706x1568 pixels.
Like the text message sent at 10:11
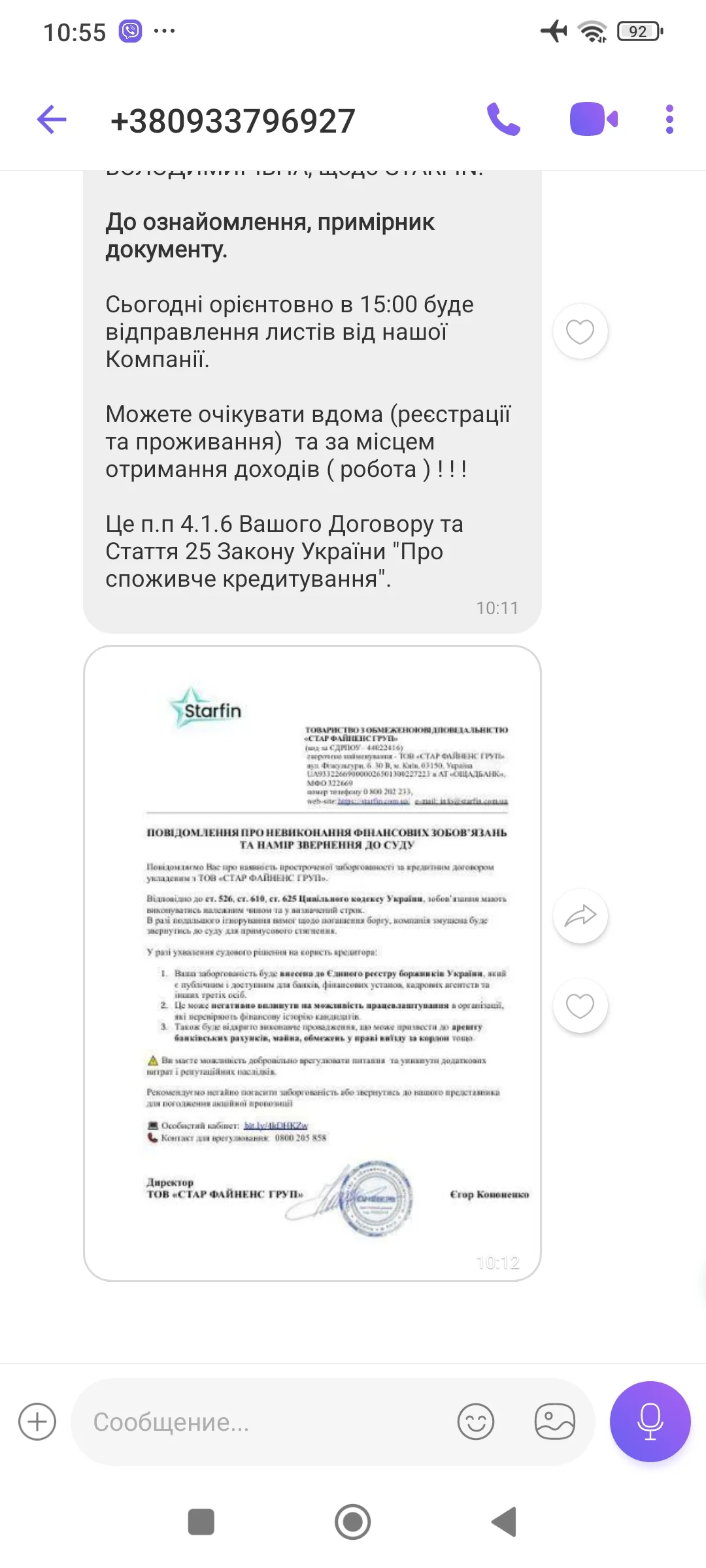[x=580, y=331]
